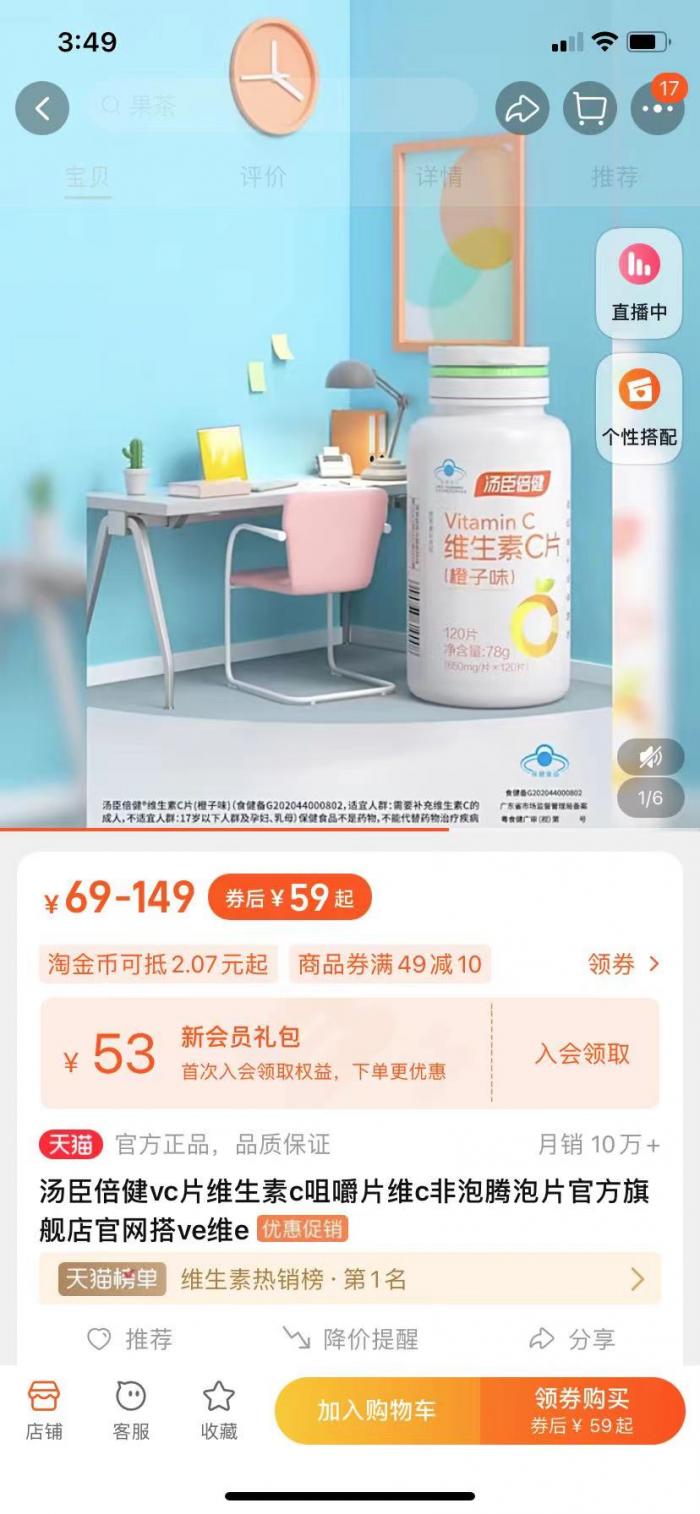Switch to the 评价 tab
Screen dimensions: 700x1514
[x=263, y=178]
